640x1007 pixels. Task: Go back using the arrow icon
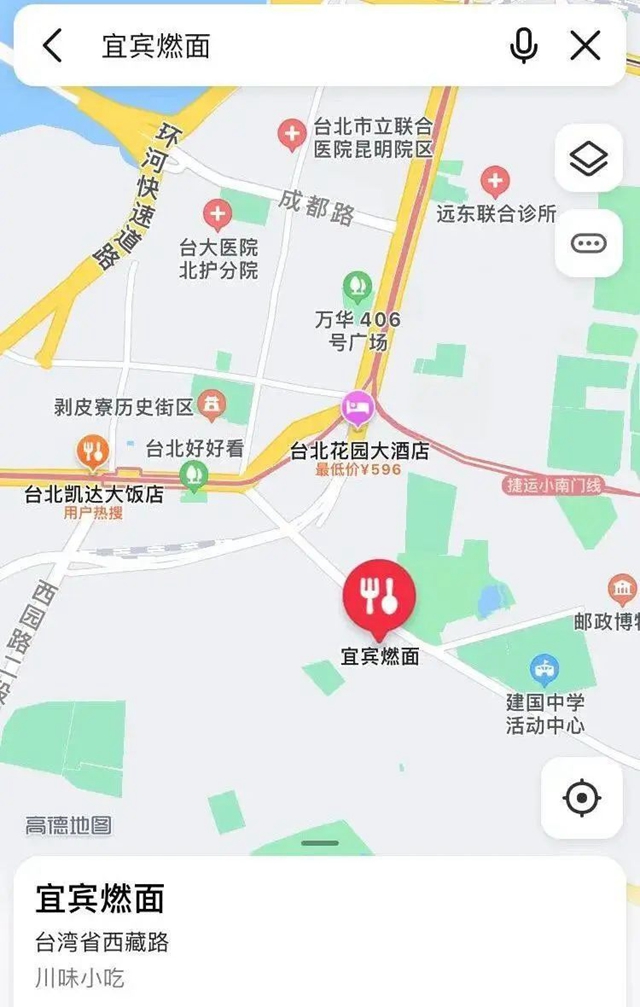[53, 45]
